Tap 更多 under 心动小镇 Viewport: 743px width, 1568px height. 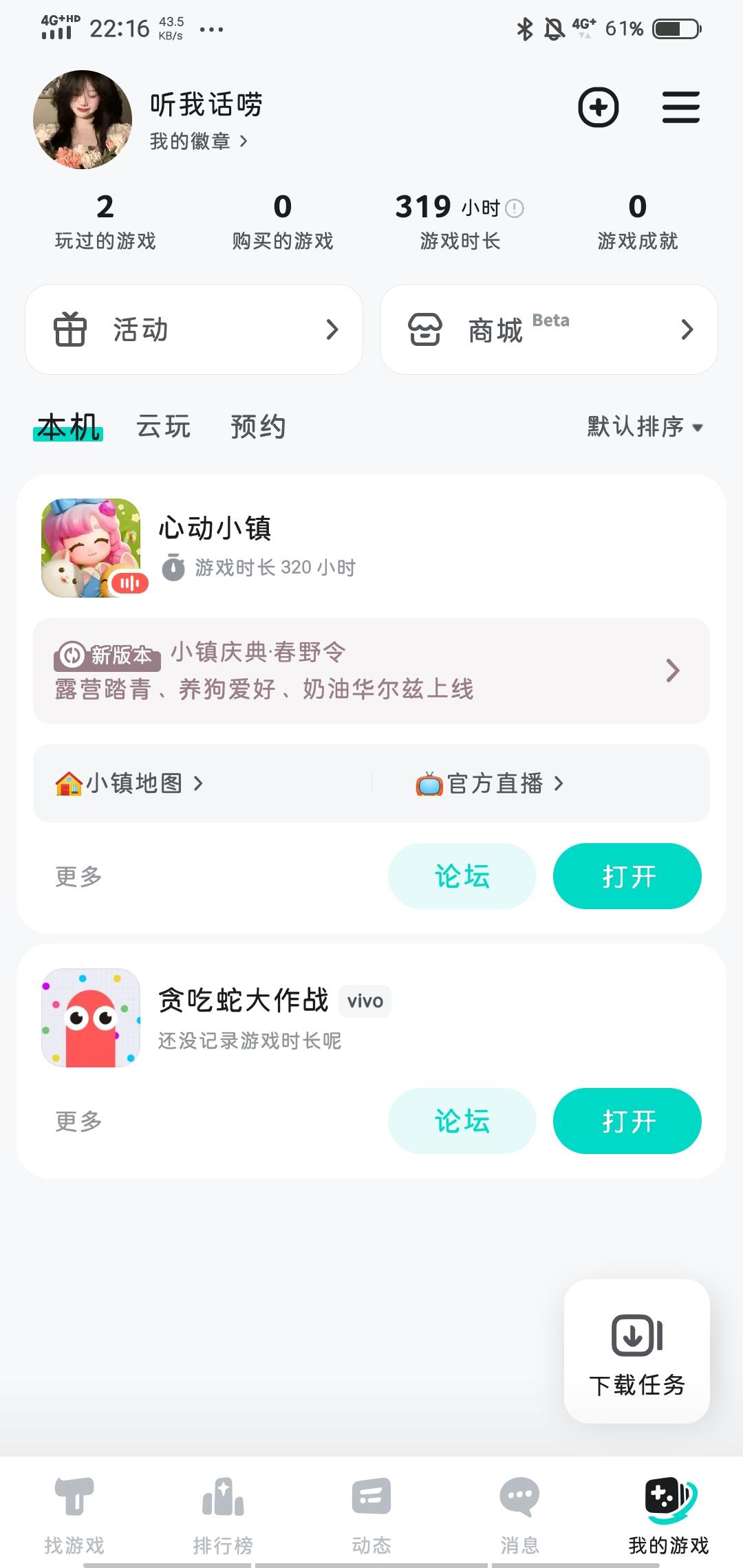(x=78, y=876)
